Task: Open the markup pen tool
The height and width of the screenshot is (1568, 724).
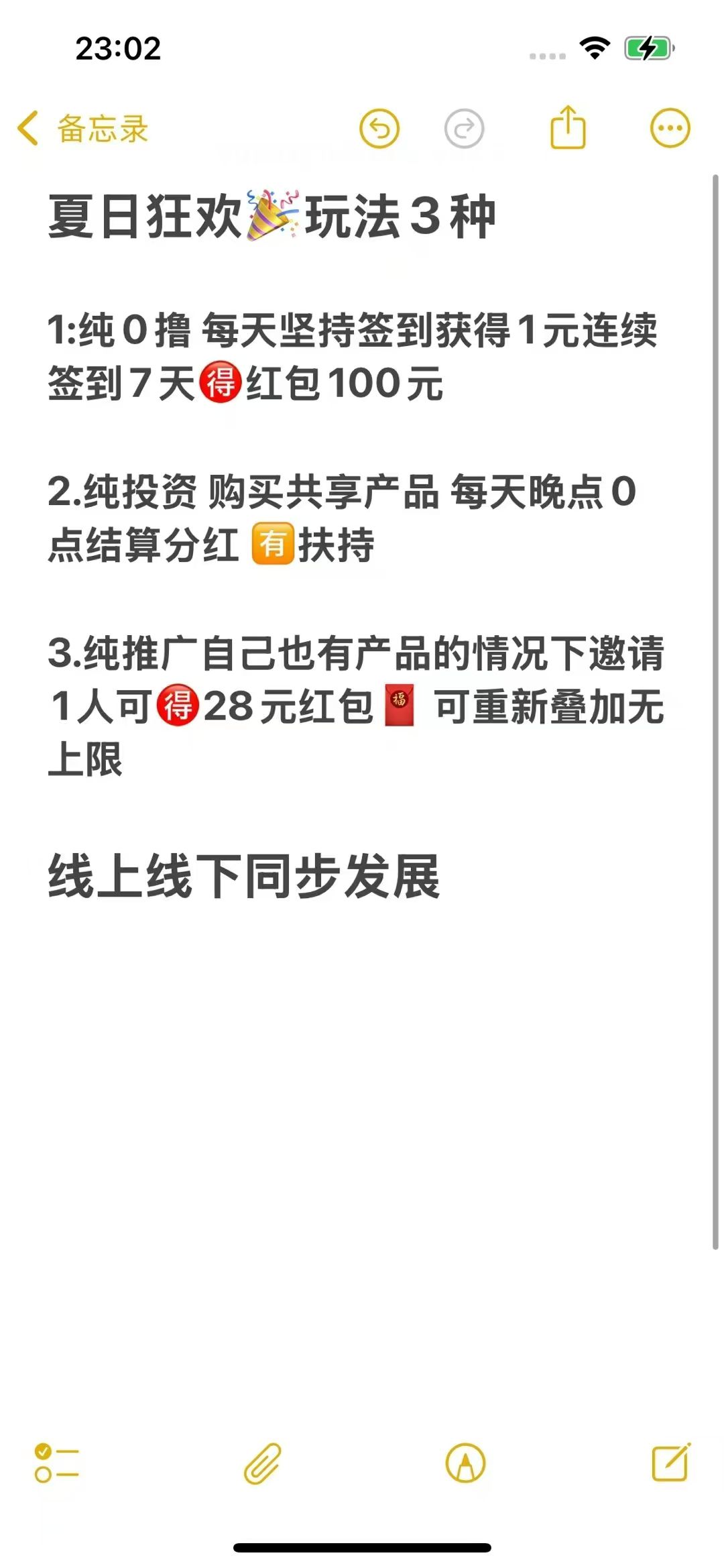Action: pos(465,1463)
